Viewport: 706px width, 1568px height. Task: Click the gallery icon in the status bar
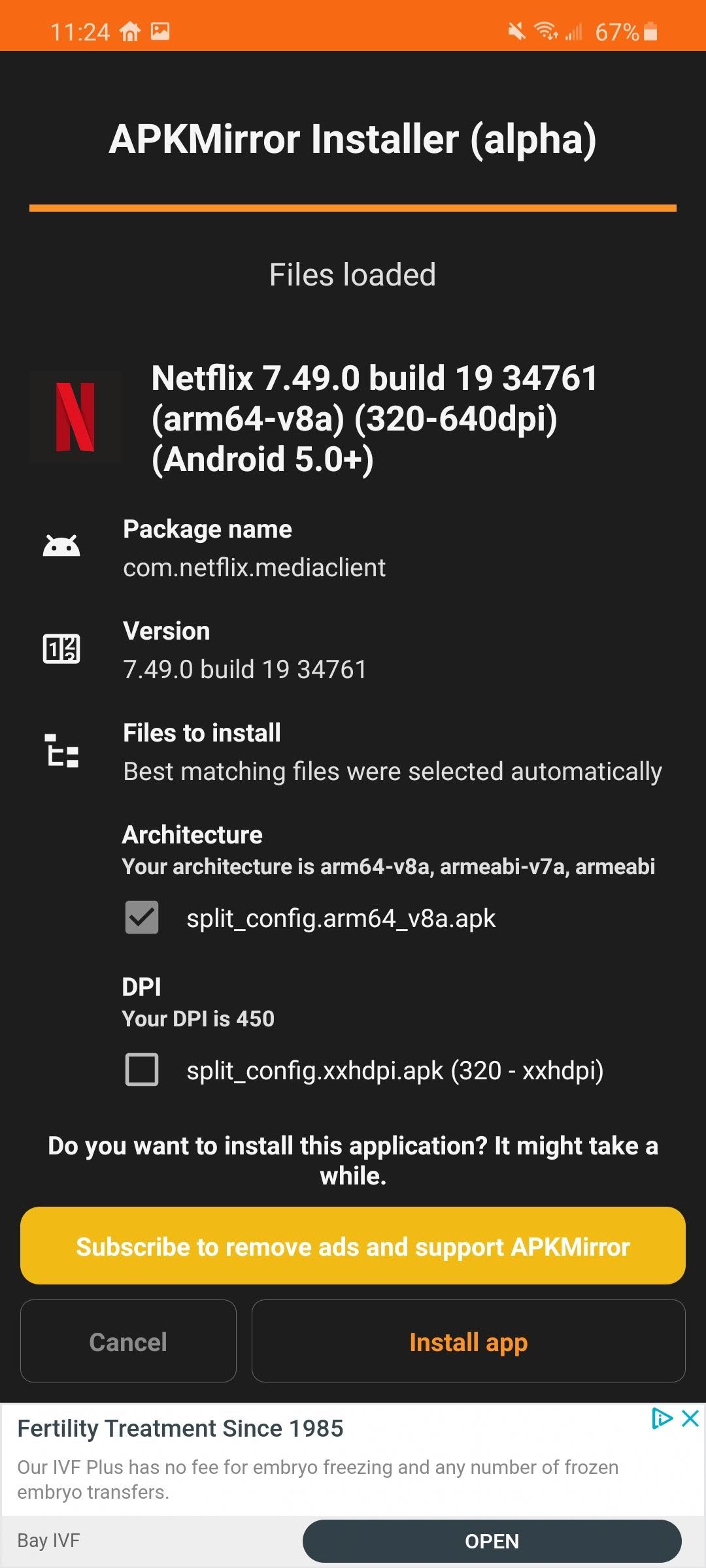[161, 30]
